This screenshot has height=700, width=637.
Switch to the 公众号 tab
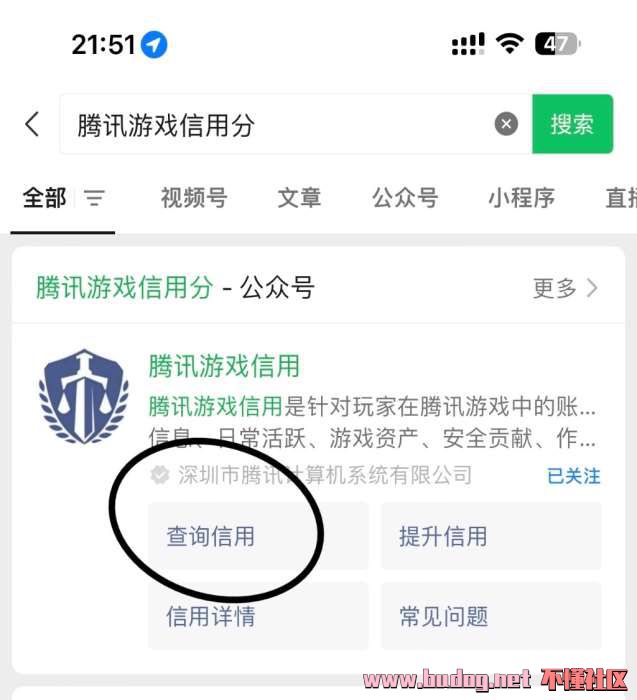tap(405, 198)
